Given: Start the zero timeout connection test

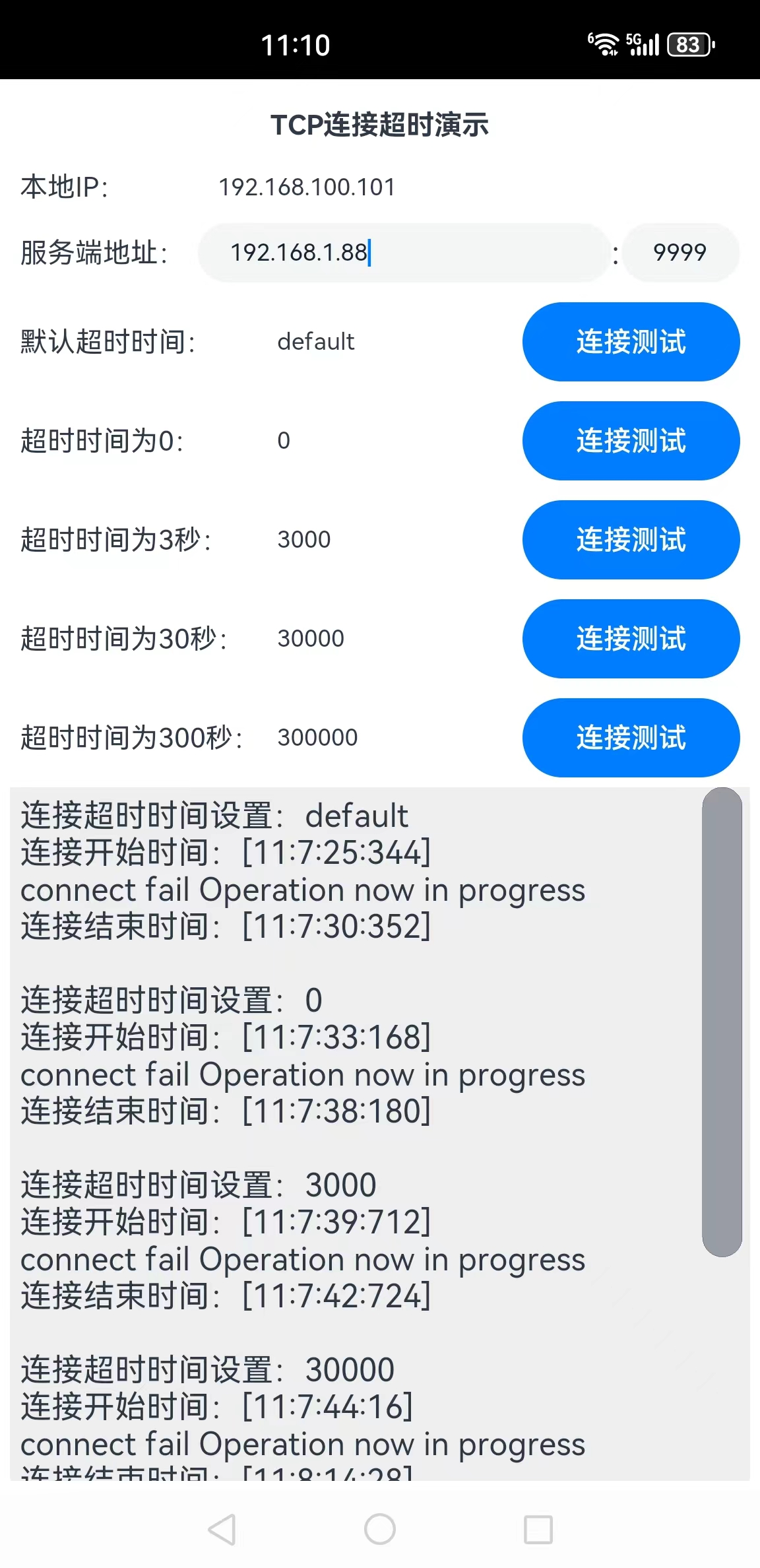Looking at the screenshot, I should coord(630,441).
